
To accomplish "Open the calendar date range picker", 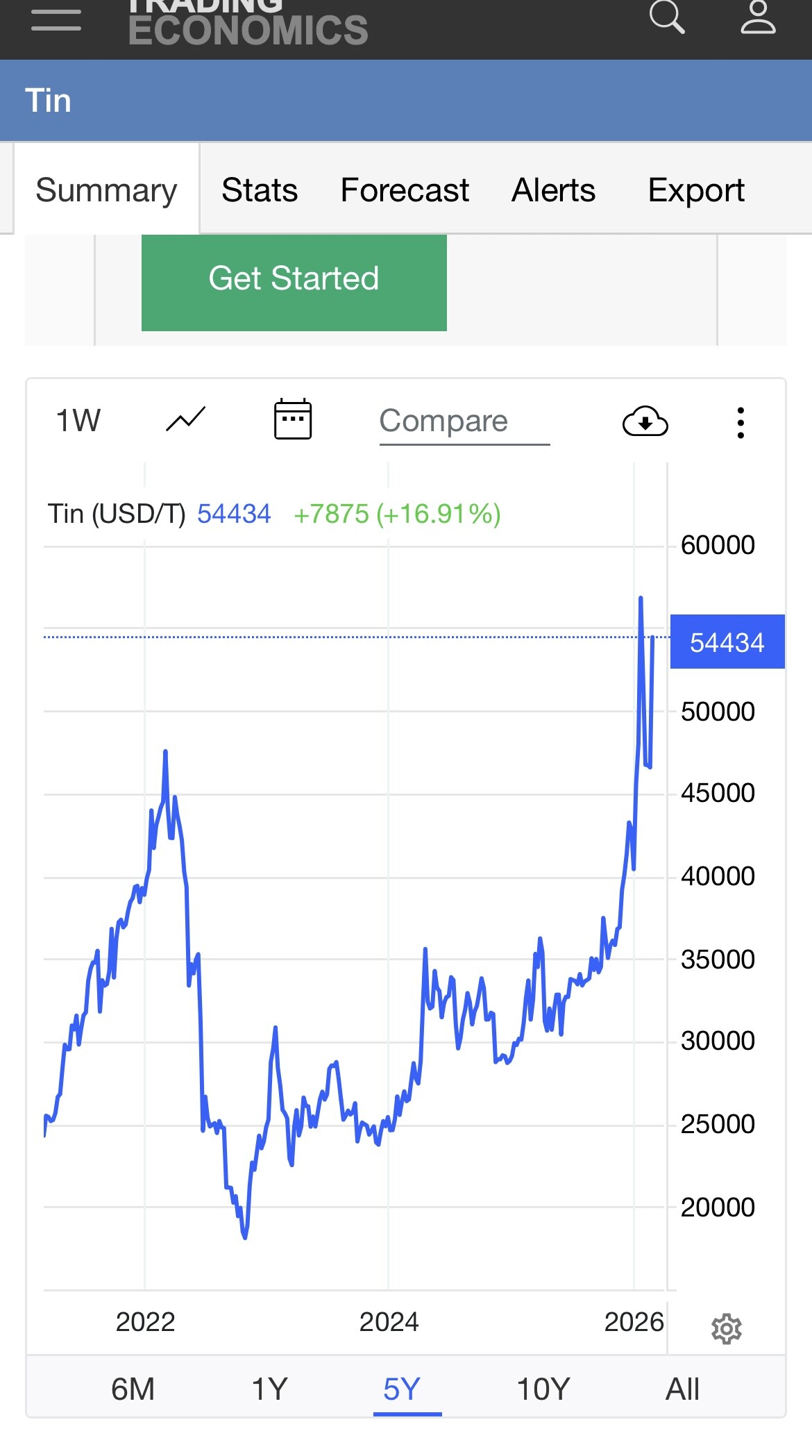I will (x=293, y=419).
